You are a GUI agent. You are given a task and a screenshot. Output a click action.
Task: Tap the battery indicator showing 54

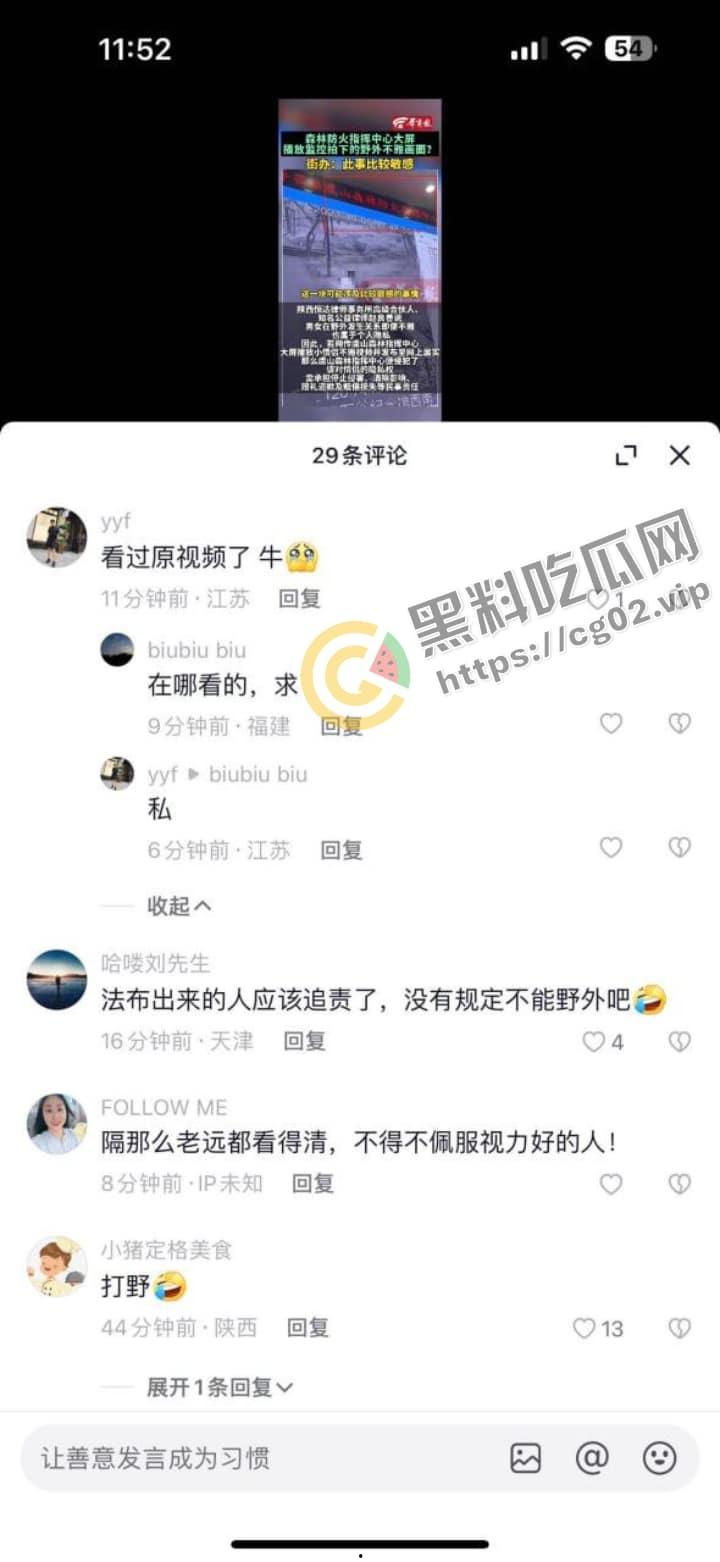631,47
